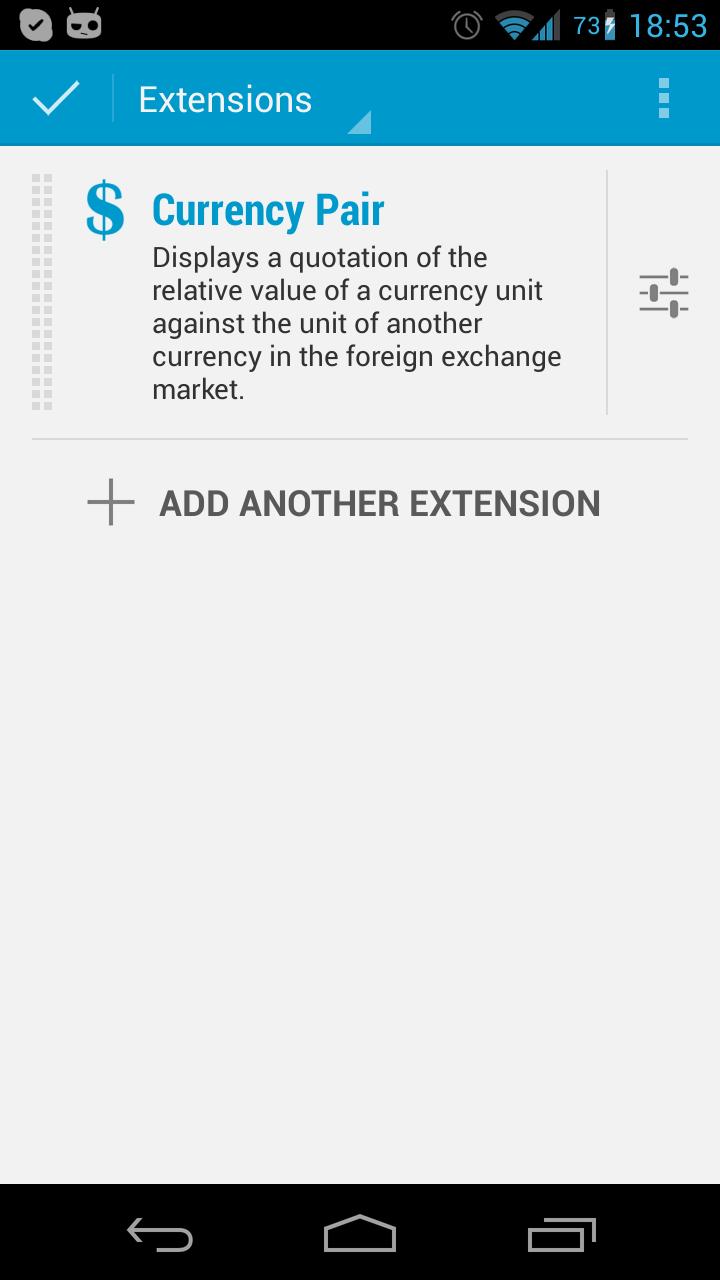Tap the home navigation button

[359, 1235]
